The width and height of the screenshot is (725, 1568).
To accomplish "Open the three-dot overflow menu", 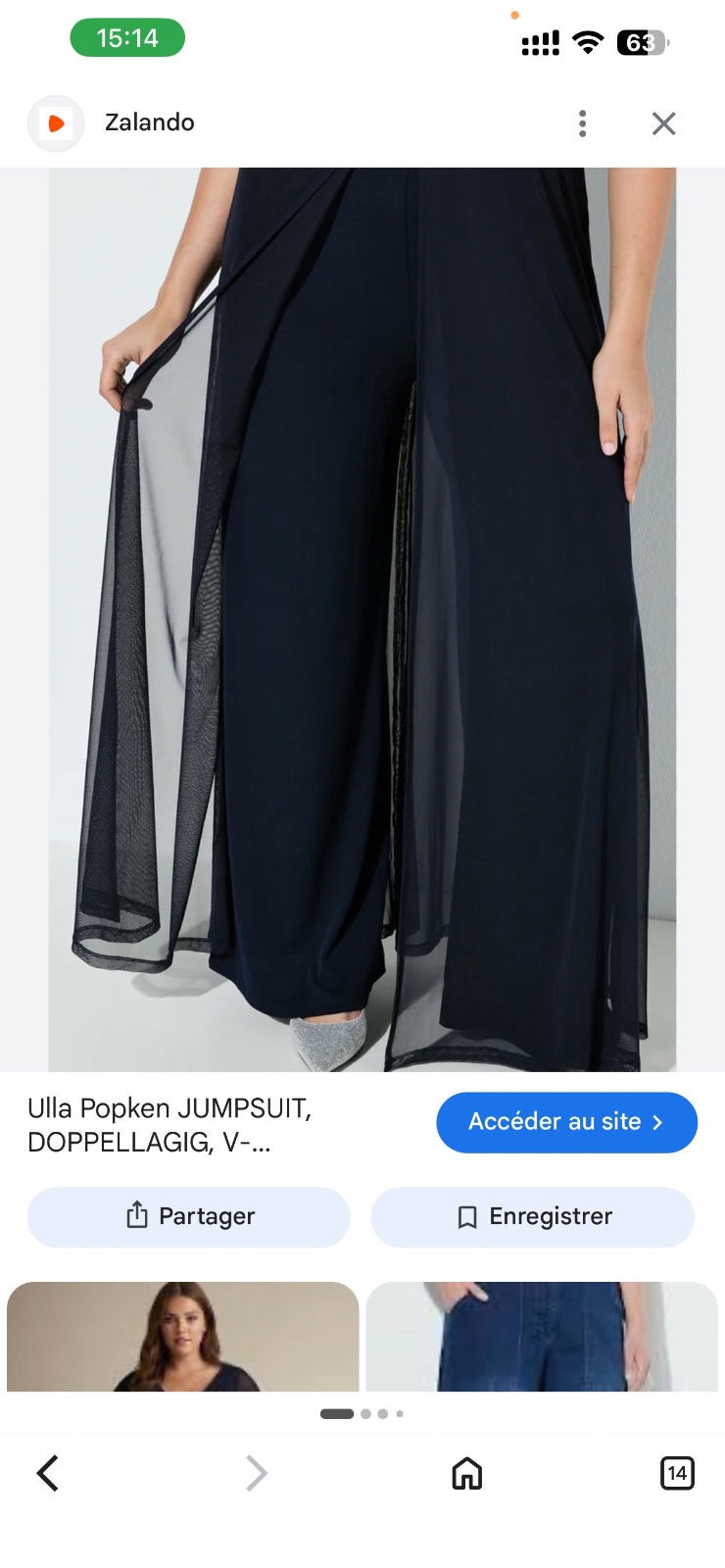I will [x=583, y=123].
